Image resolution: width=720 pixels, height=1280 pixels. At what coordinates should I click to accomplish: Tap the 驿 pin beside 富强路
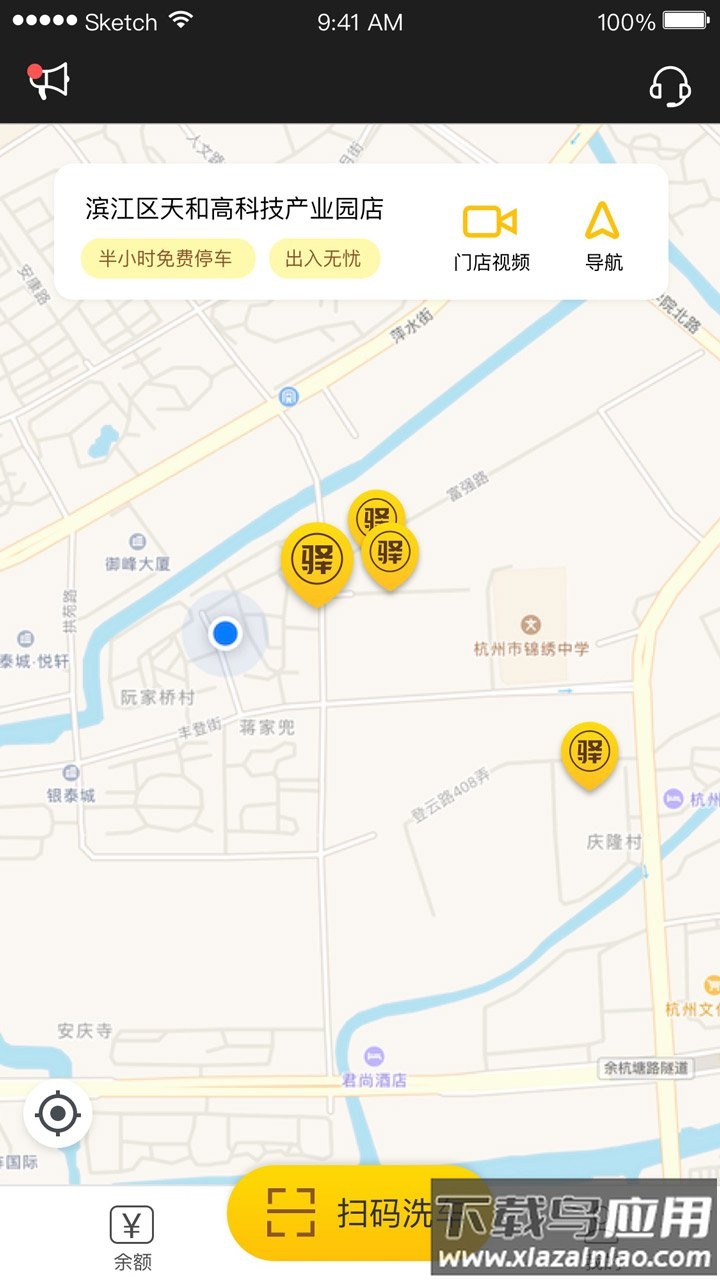[x=375, y=515]
